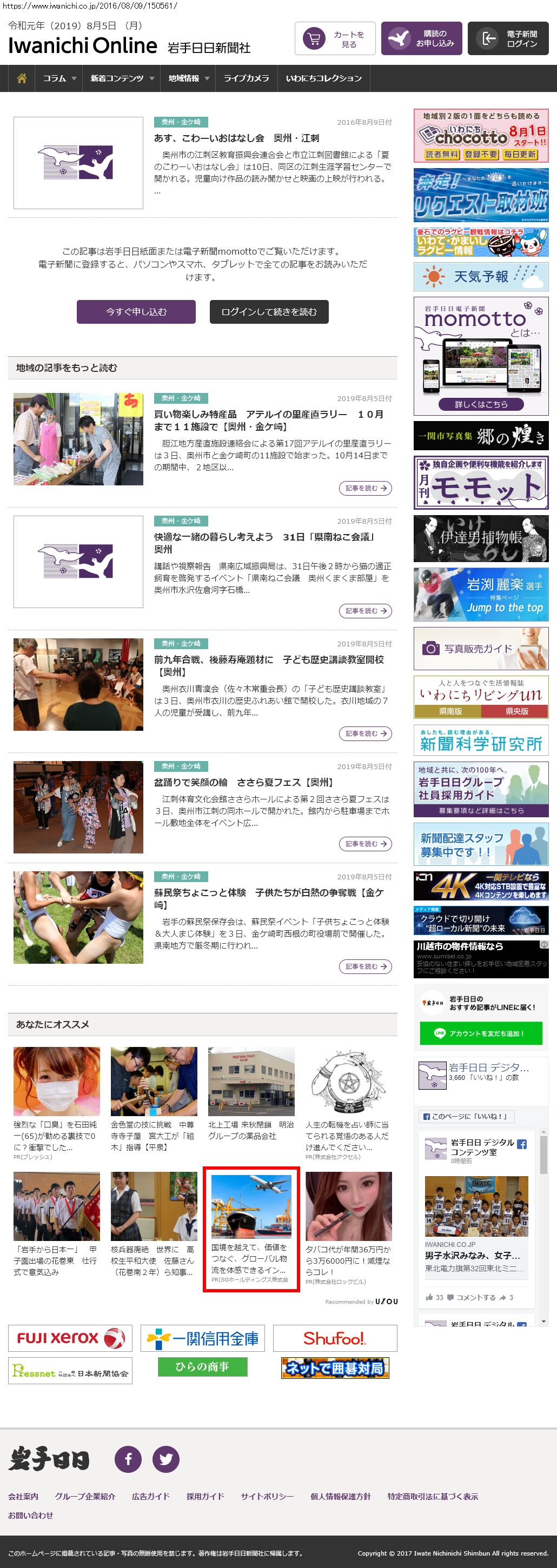Expand the 地域情報 menu

[188, 78]
